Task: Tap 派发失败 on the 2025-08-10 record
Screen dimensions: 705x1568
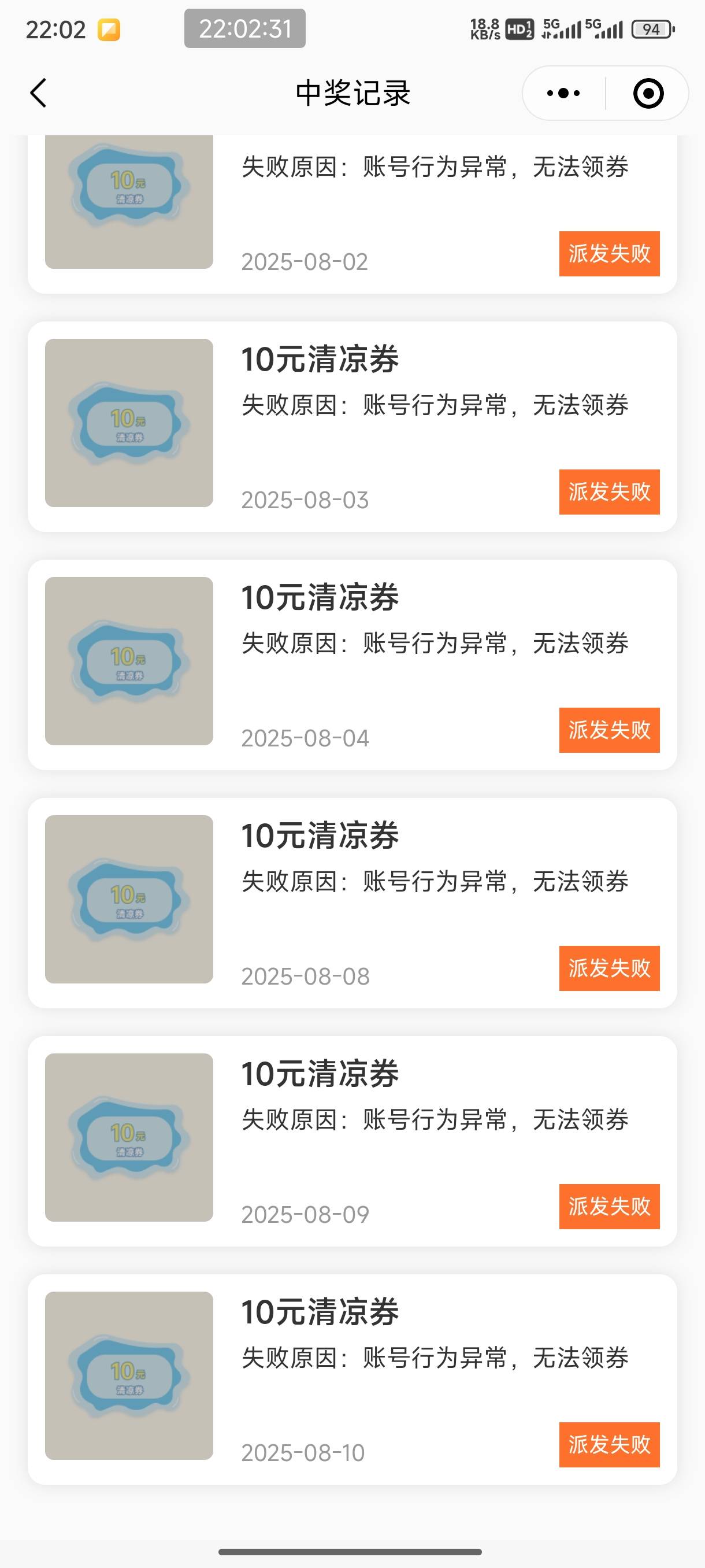Action: tap(610, 1444)
